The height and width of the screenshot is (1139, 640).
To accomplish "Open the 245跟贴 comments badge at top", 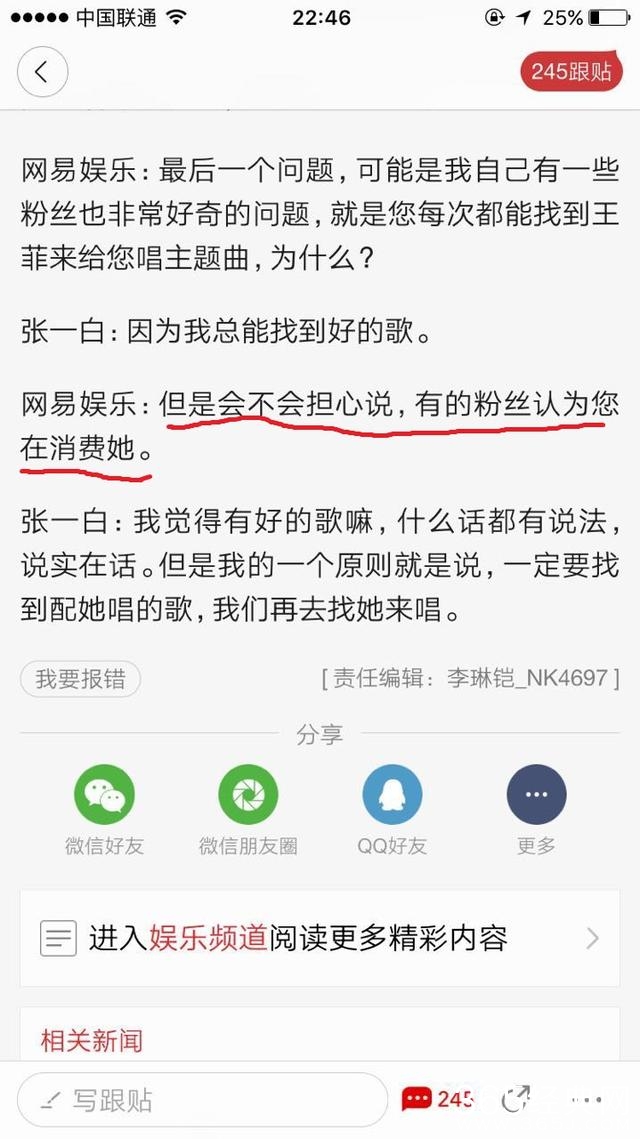I will click(x=572, y=72).
